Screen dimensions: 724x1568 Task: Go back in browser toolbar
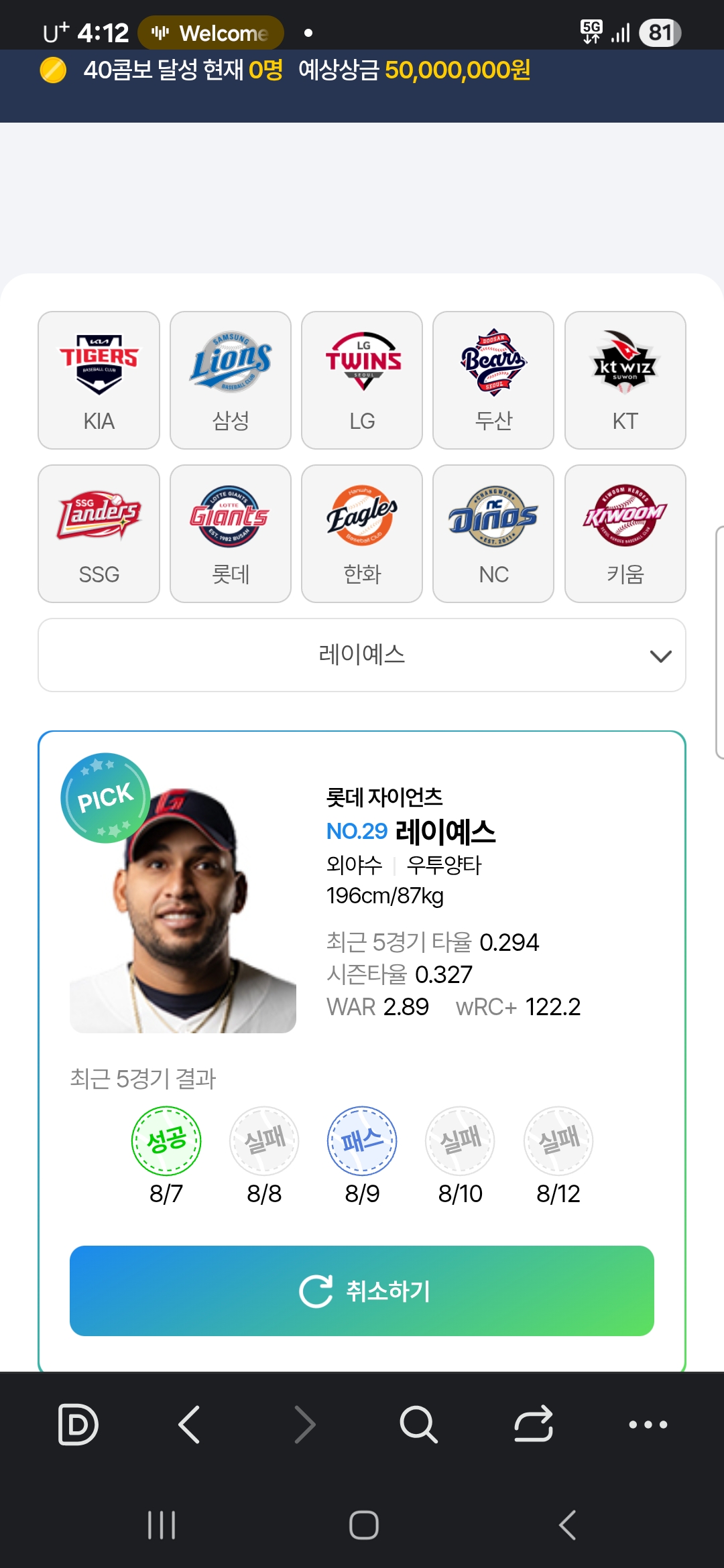click(x=190, y=1424)
